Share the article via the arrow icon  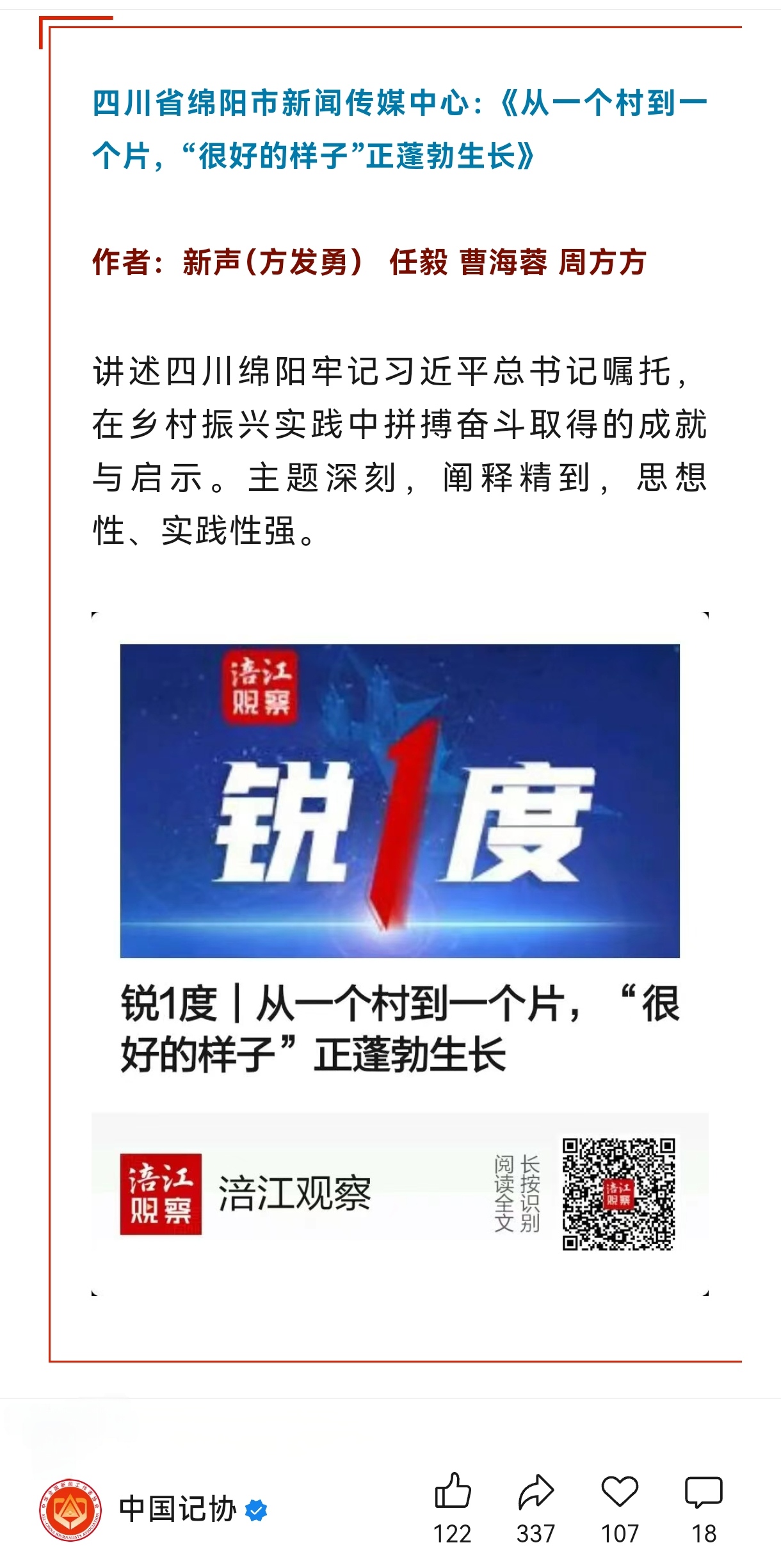(x=536, y=1492)
